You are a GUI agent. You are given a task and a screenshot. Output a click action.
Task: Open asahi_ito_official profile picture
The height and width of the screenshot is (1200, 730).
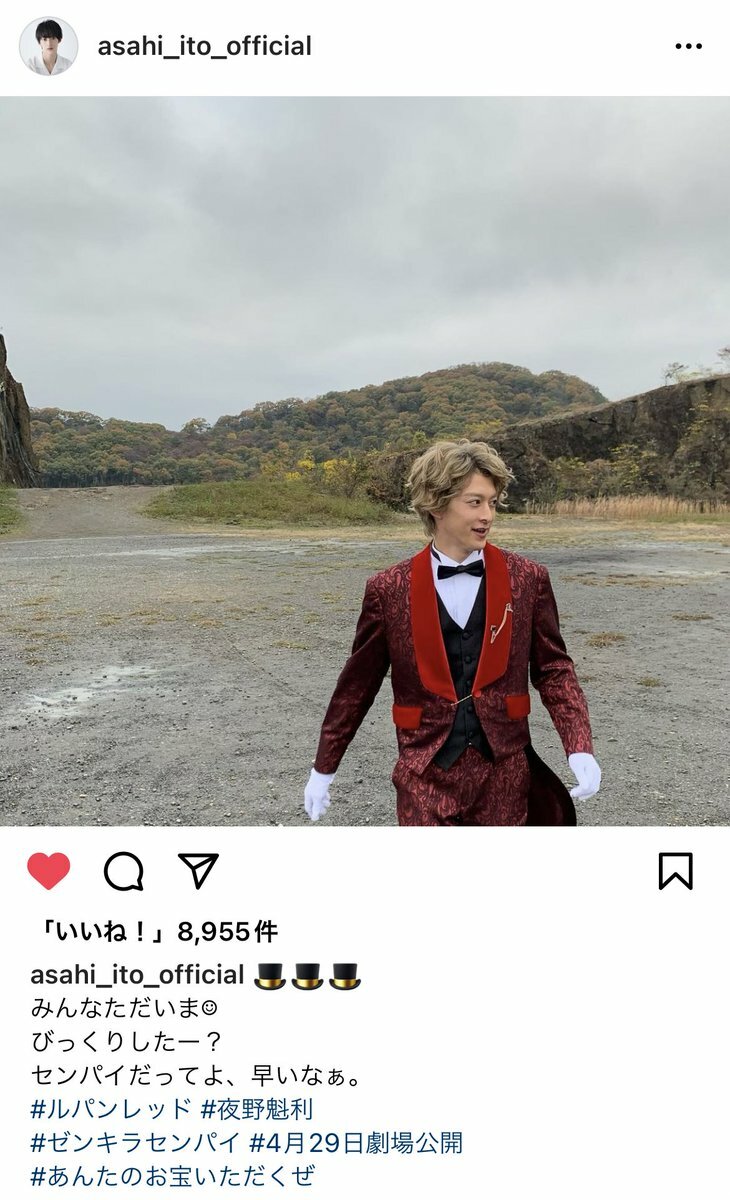tap(47, 46)
